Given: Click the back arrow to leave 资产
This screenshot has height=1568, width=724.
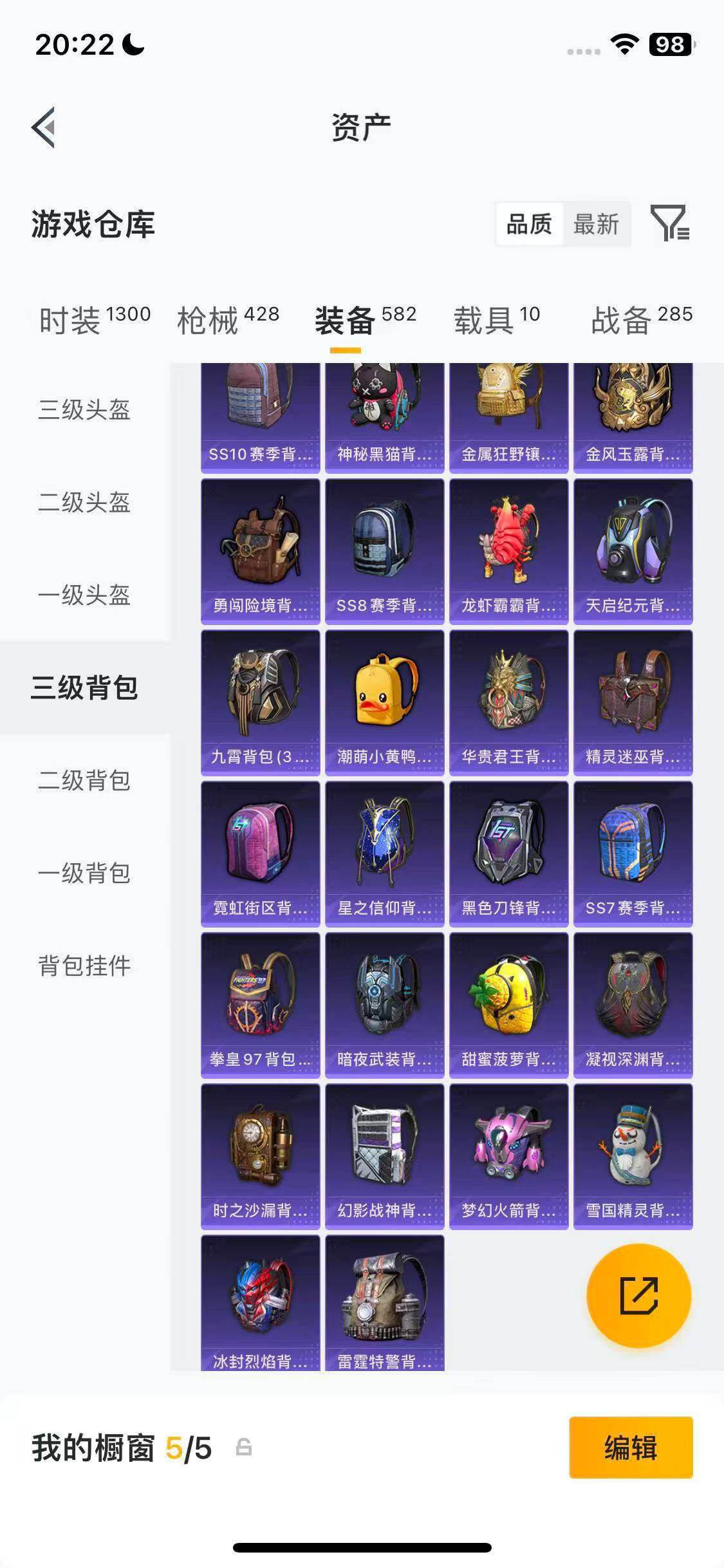Looking at the screenshot, I should click(x=43, y=127).
